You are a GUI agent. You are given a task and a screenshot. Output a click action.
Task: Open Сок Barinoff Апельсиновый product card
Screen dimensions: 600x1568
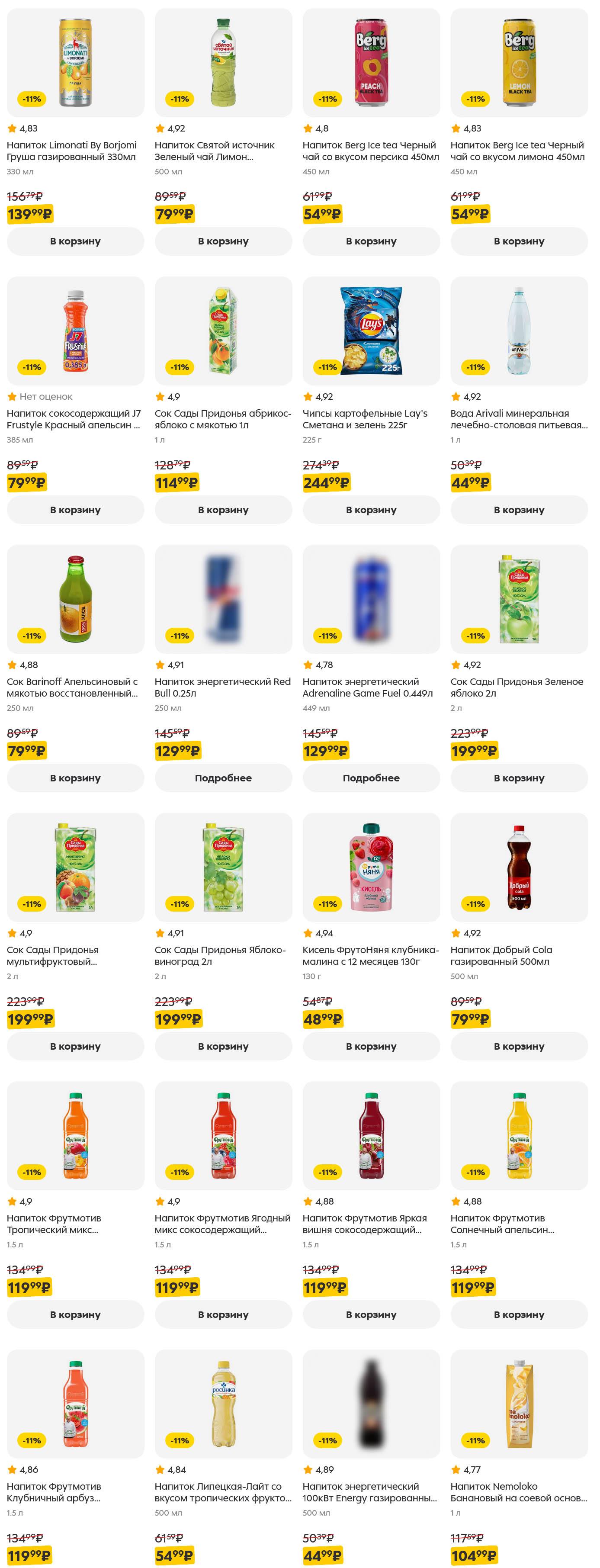point(75,599)
